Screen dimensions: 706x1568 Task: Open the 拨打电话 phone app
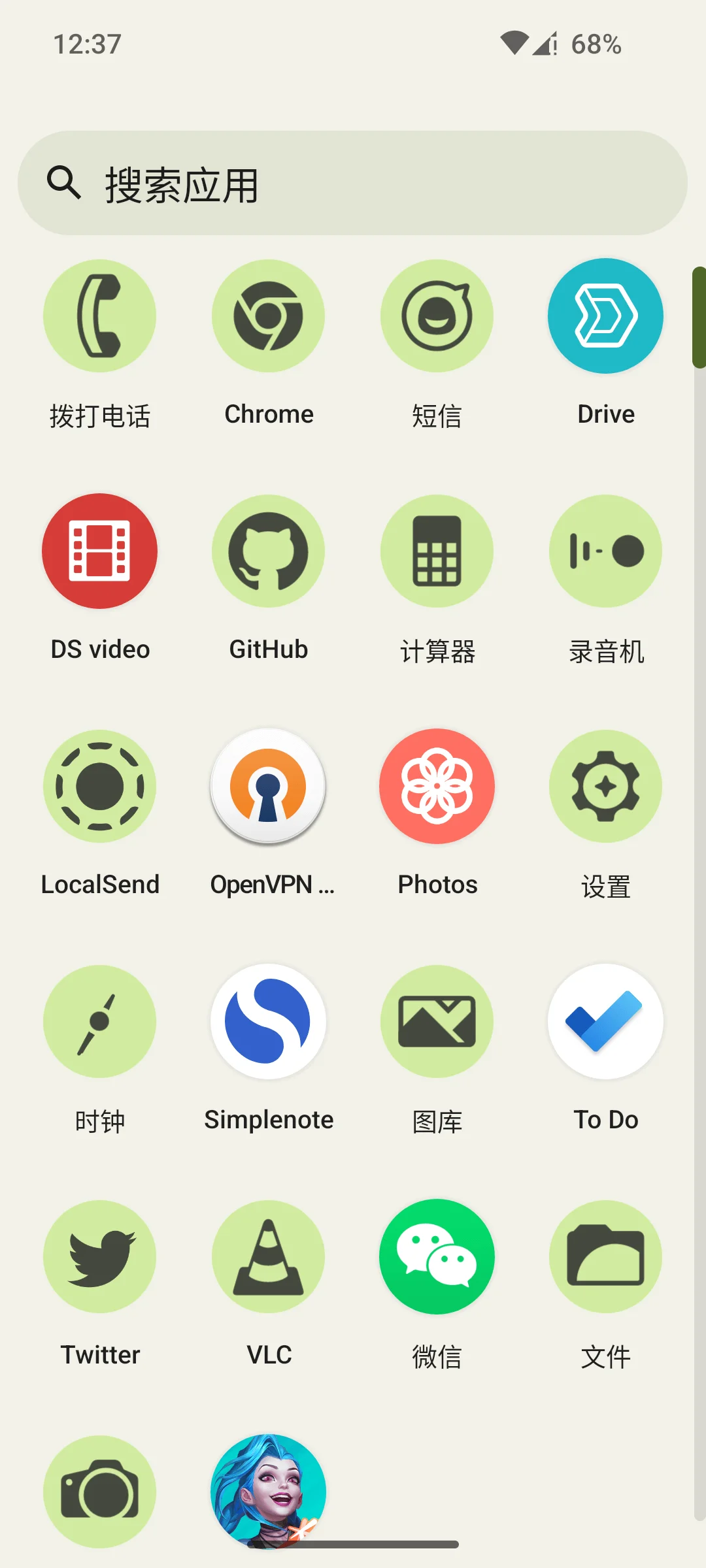pyautogui.click(x=100, y=316)
